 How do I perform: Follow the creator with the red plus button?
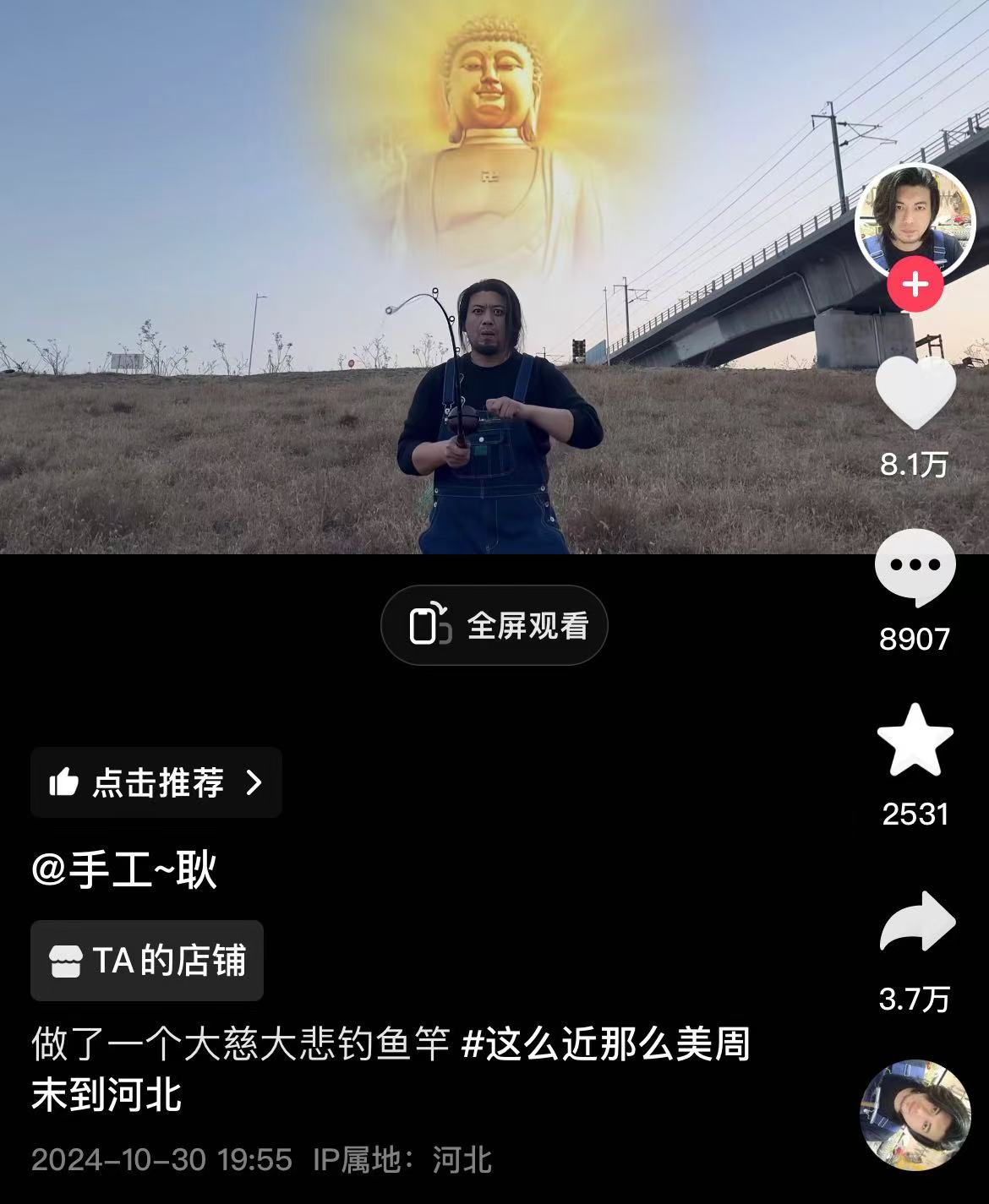click(914, 285)
